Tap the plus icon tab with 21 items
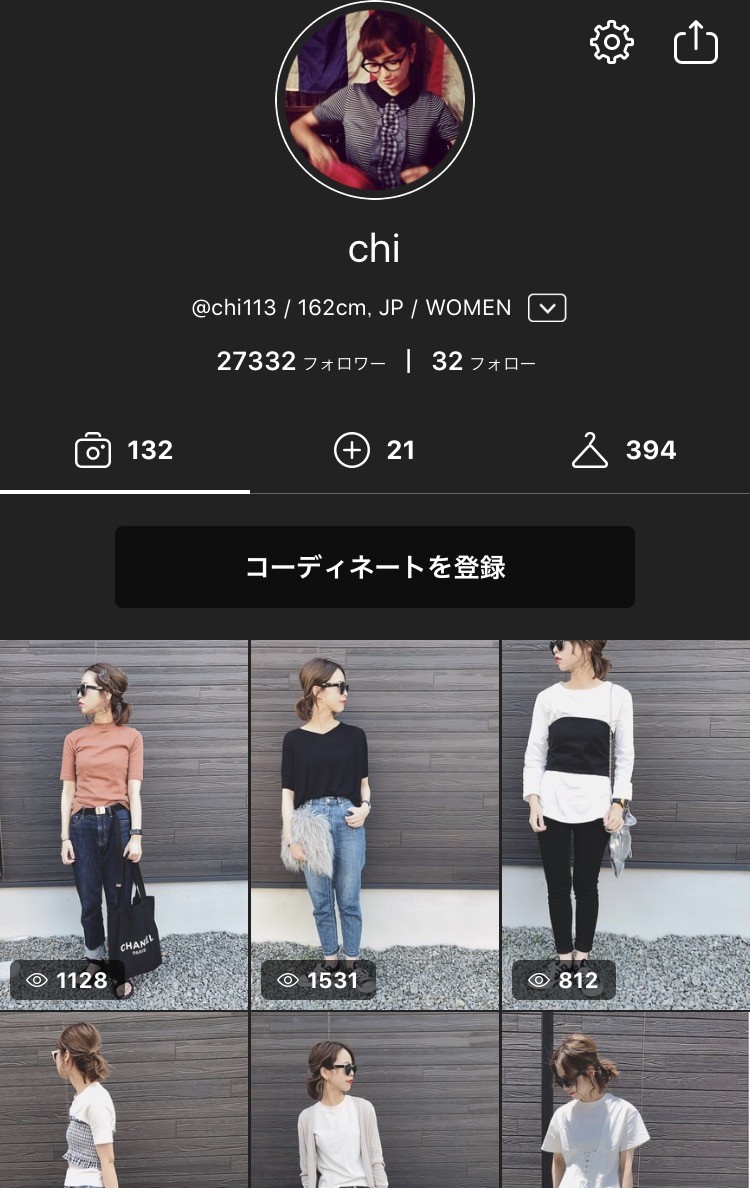 (351, 450)
